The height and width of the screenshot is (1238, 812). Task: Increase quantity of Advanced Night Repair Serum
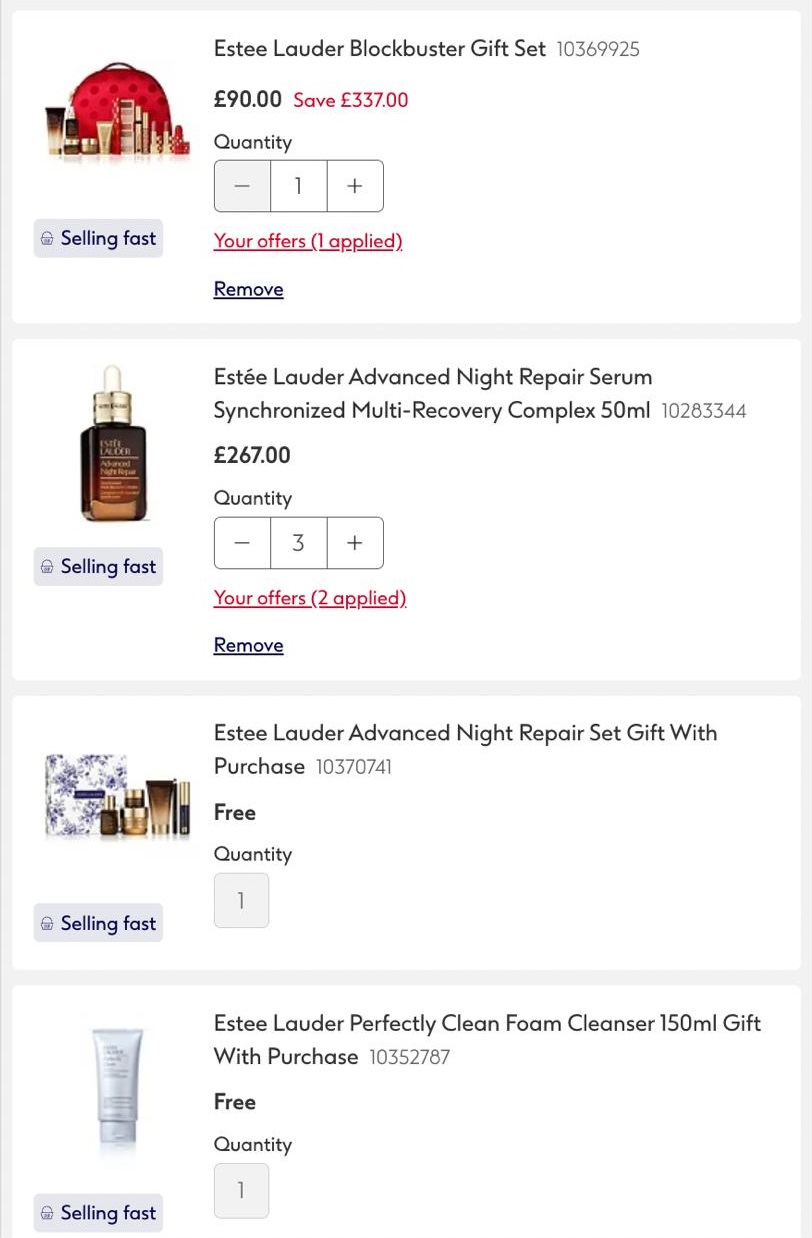tap(355, 542)
